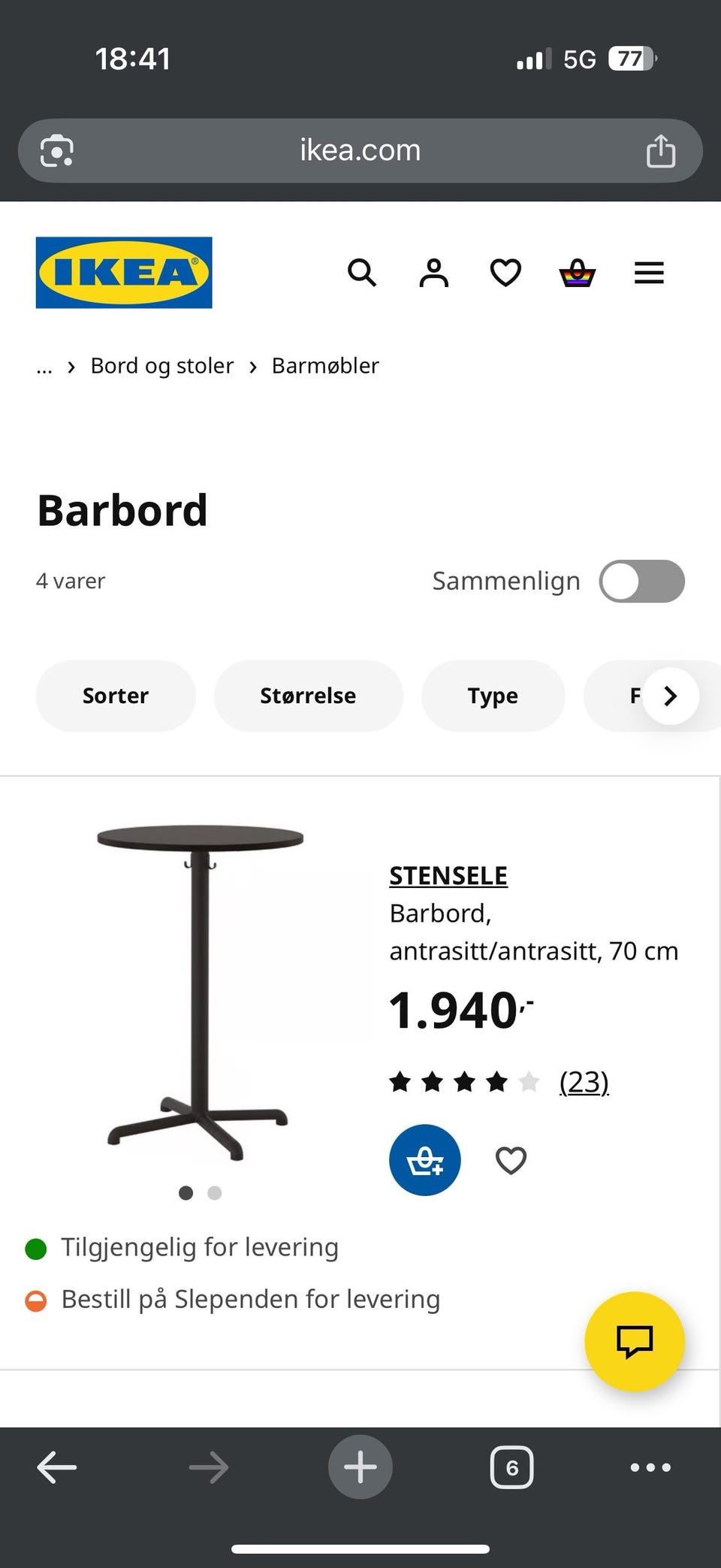View the 23 customer reviews
Screen dimensions: 721x1568
click(x=584, y=1082)
